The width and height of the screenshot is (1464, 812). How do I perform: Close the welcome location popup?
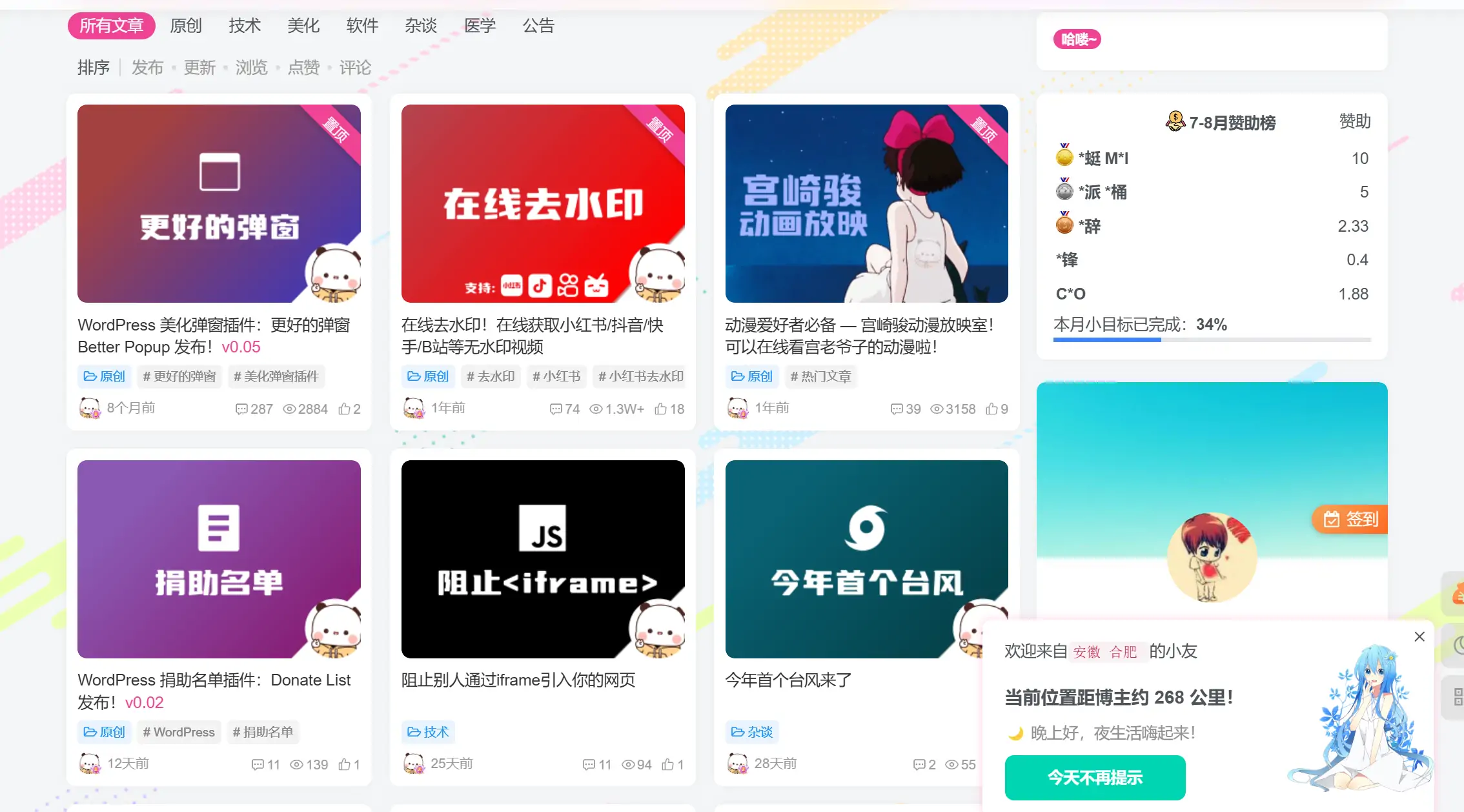point(1419,637)
